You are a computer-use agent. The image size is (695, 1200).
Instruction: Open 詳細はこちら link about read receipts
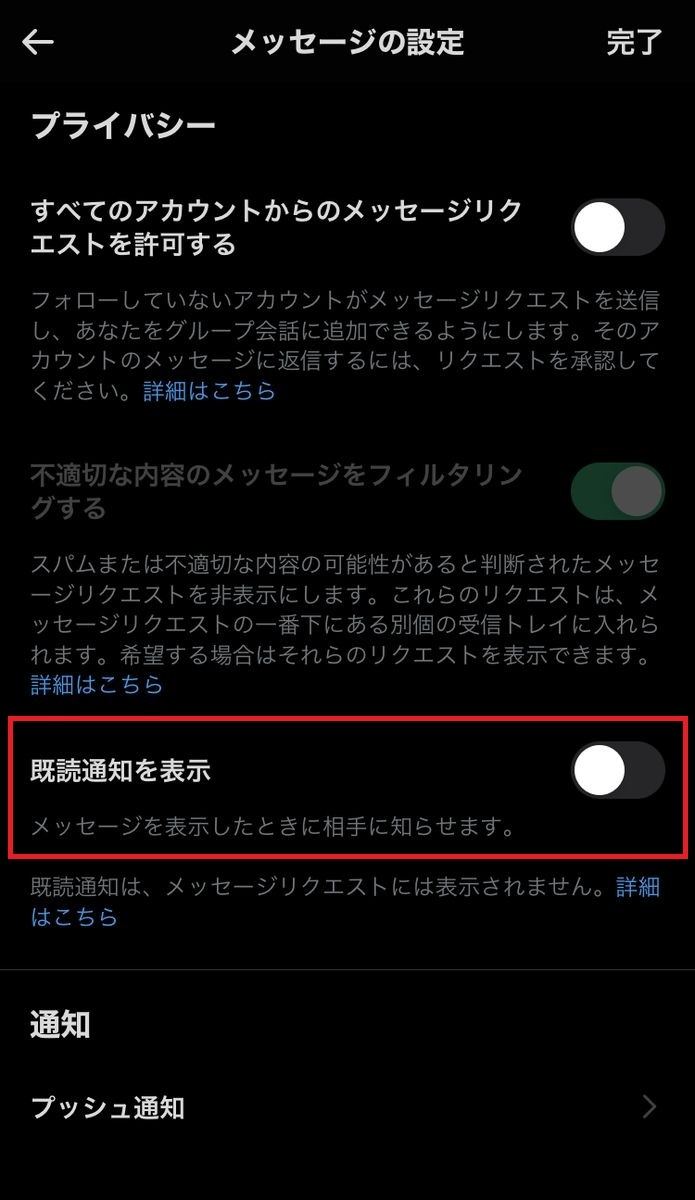pyautogui.click(x=74, y=916)
